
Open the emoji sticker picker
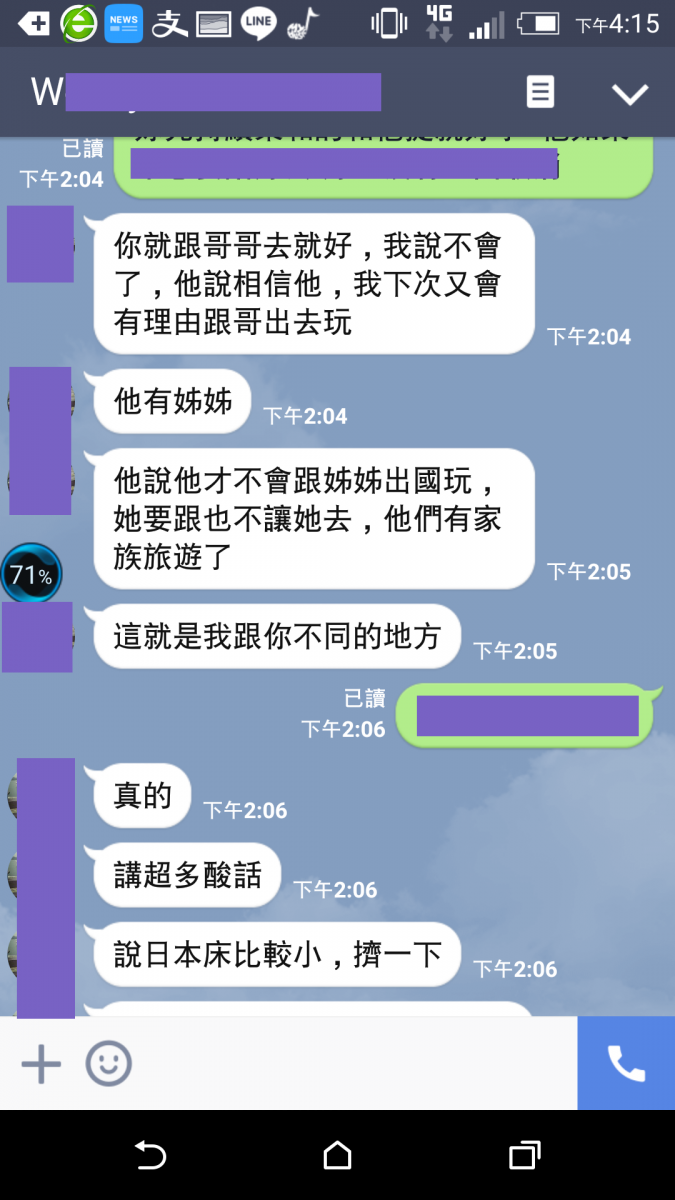[108, 1063]
